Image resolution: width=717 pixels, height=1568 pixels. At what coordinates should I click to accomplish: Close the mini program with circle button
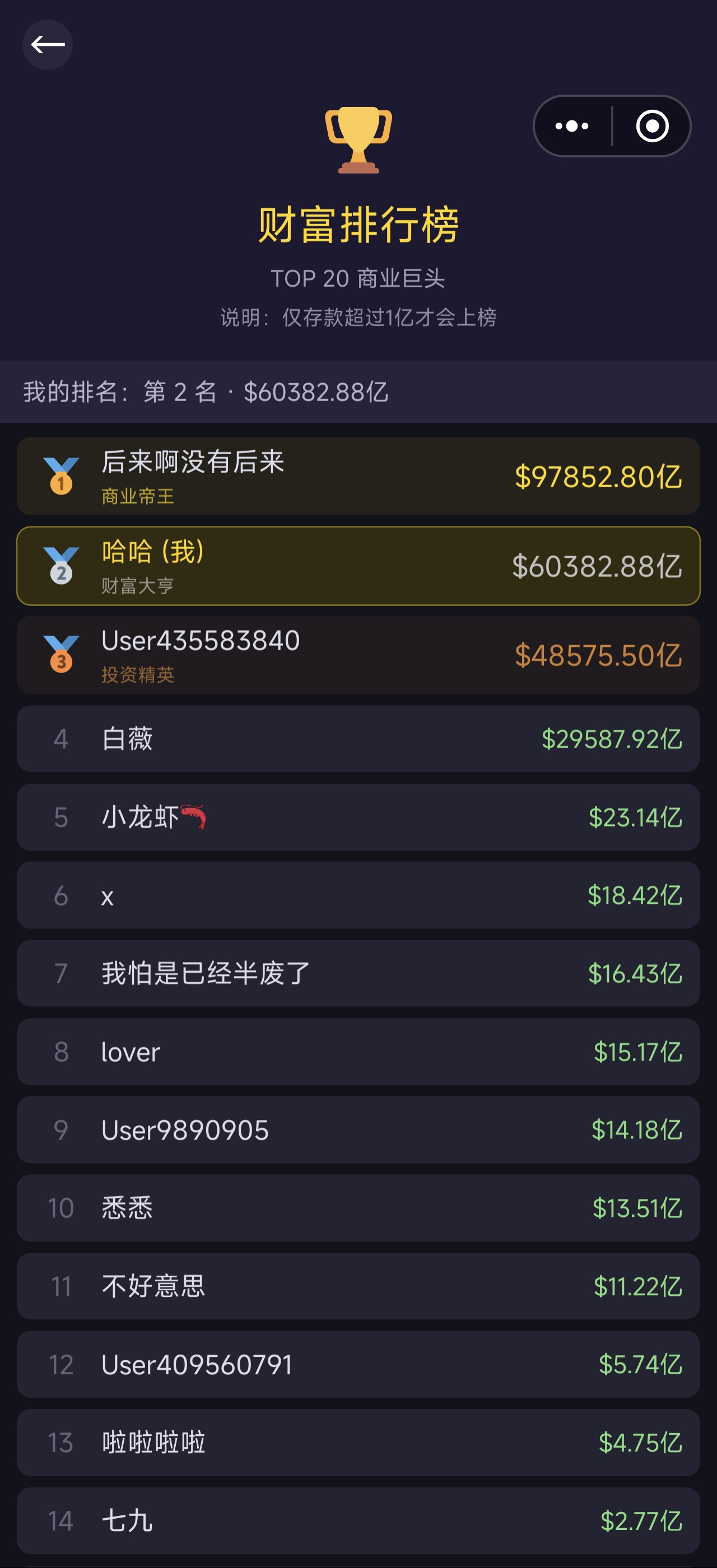click(x=652, y=126)
